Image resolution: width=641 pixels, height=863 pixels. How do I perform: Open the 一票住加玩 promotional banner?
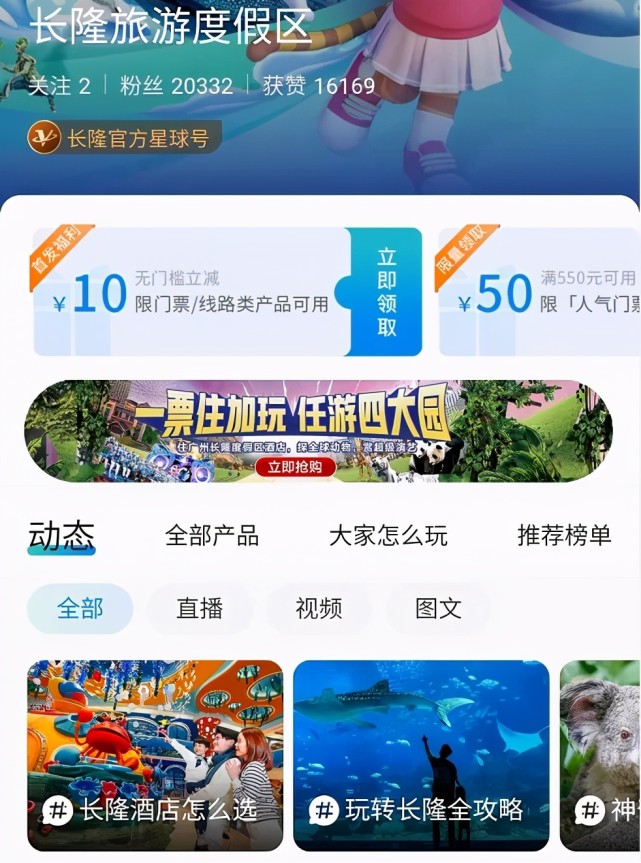point(319,431)
